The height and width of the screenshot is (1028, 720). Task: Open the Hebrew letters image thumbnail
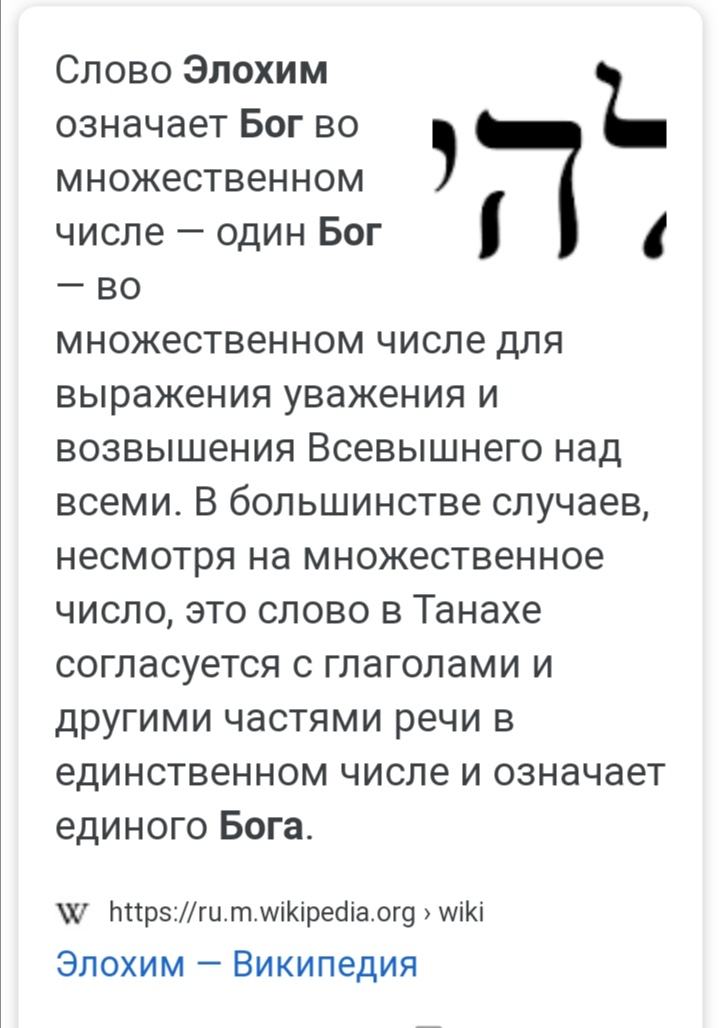[548, 165]
